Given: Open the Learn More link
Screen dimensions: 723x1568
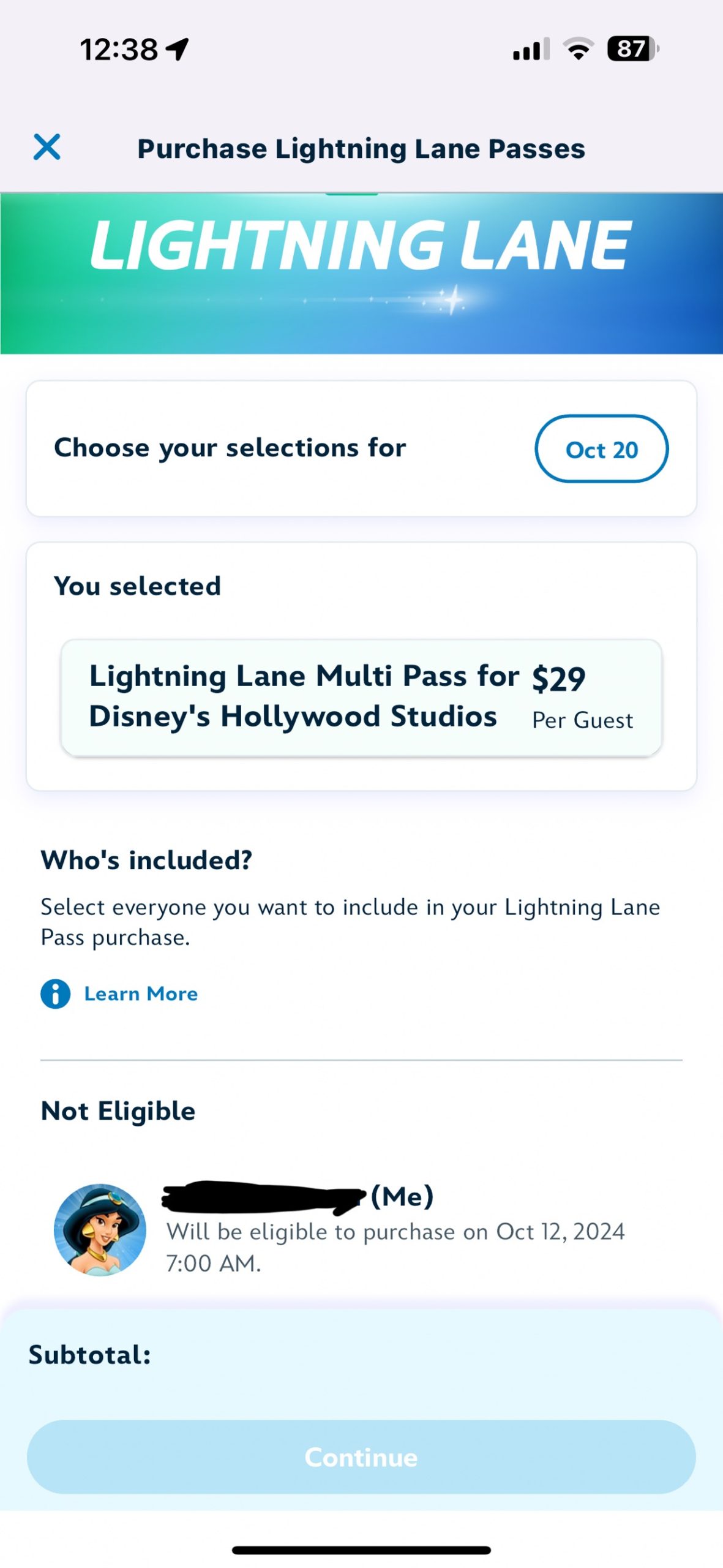Looking at the screenshot, I should pos(140,993).
